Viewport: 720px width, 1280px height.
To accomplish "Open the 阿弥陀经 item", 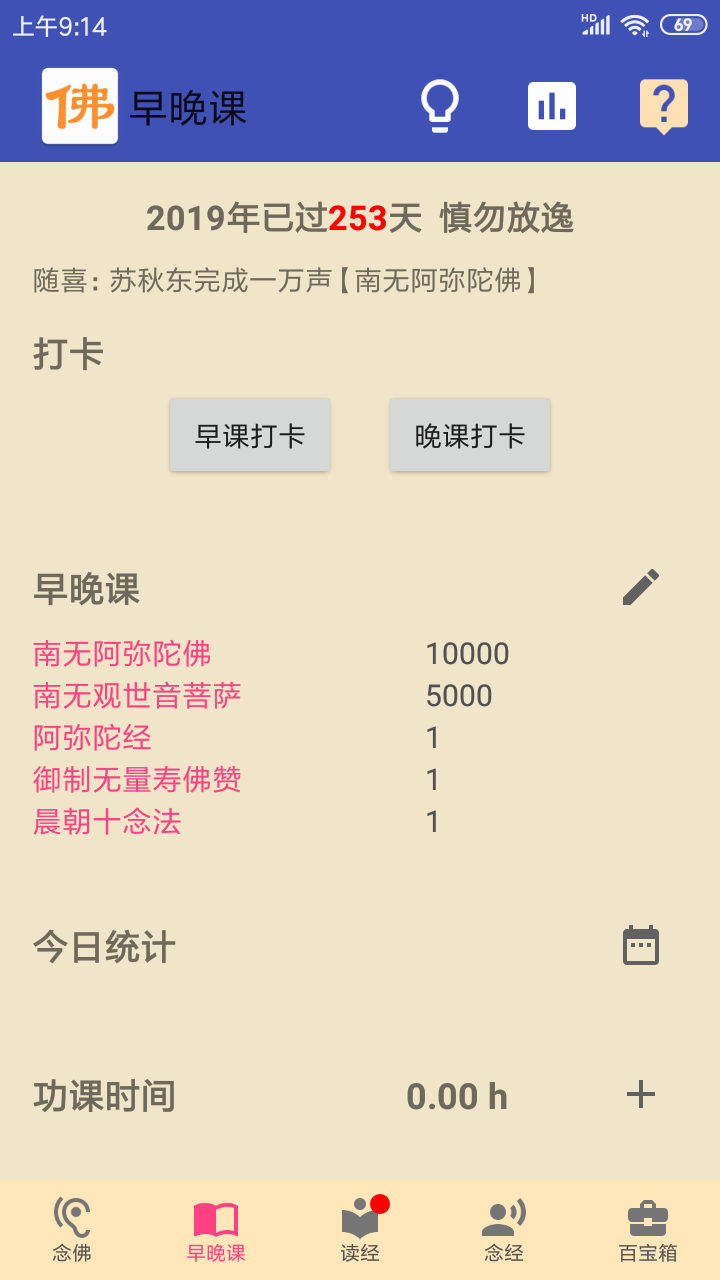I will coord(92,738).
